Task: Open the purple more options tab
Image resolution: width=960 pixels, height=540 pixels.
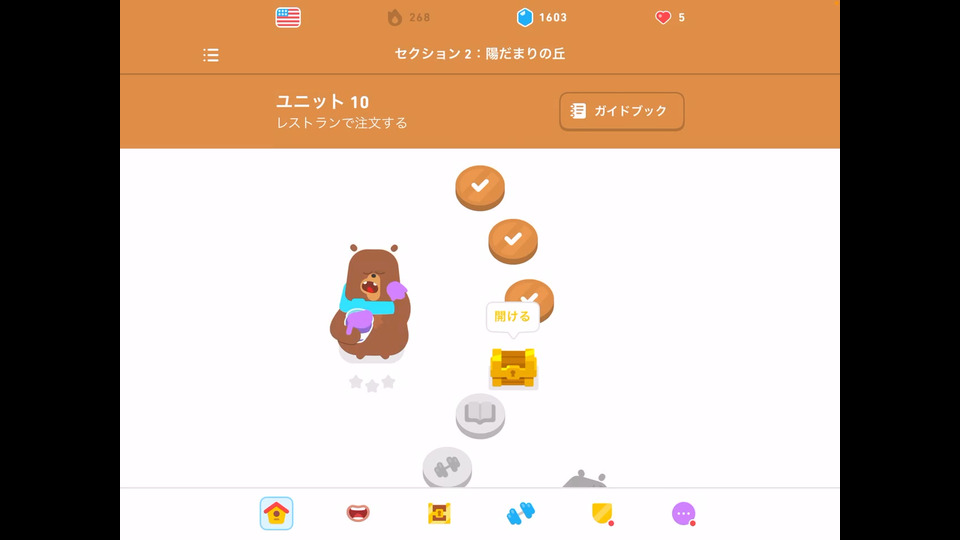Action: 683,513
